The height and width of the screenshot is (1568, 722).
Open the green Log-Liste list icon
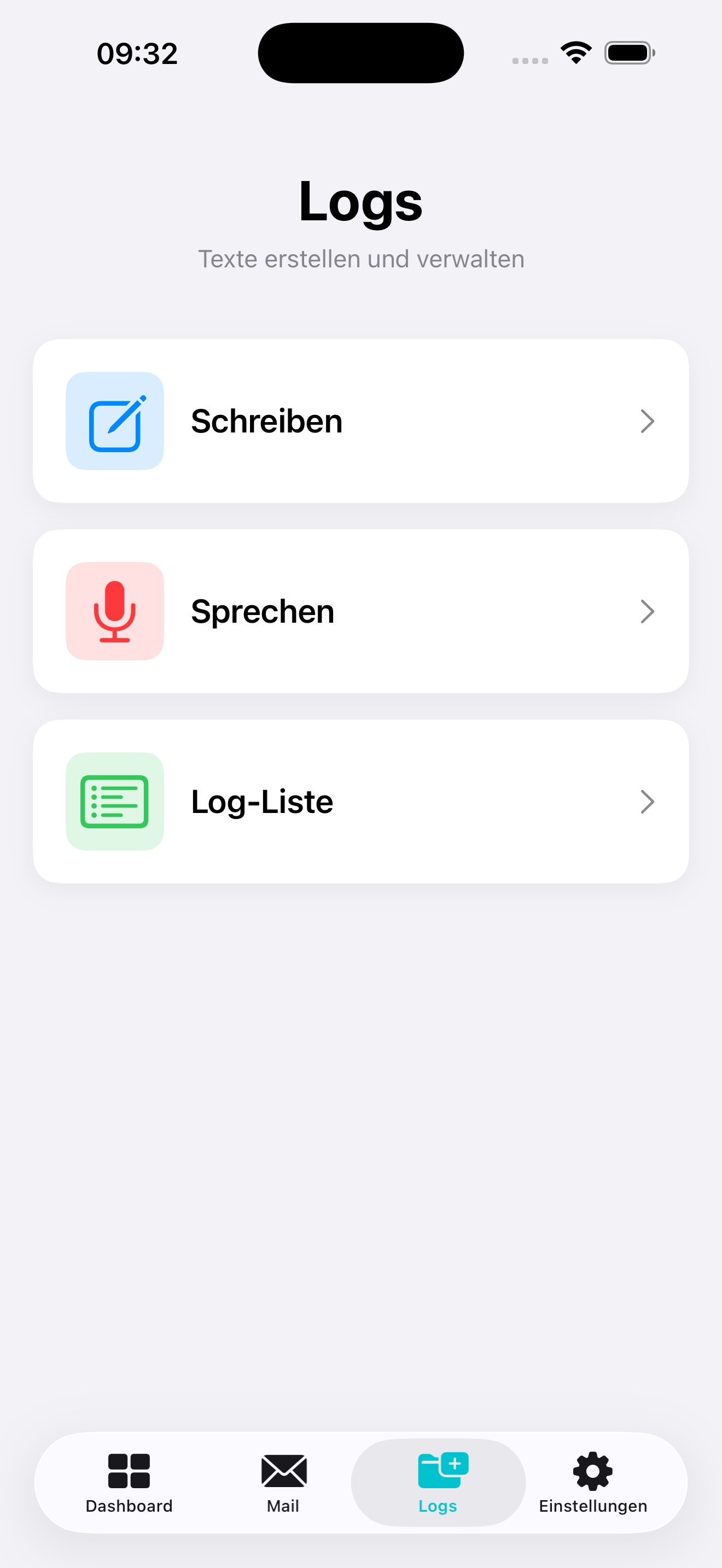[x=115, y=801]
